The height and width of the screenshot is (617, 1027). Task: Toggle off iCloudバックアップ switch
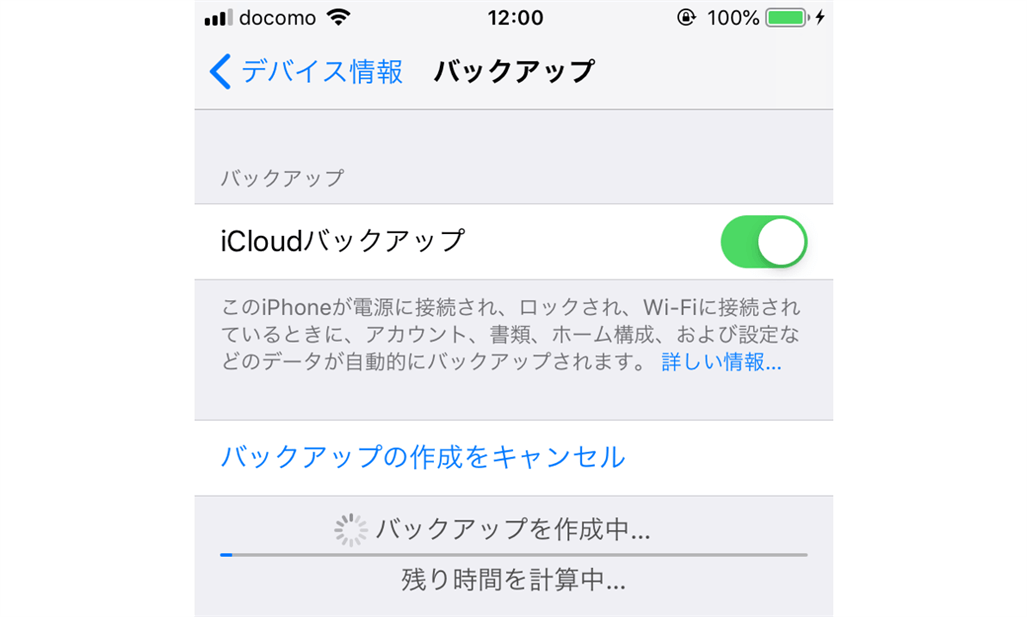[x=763, y=242]
